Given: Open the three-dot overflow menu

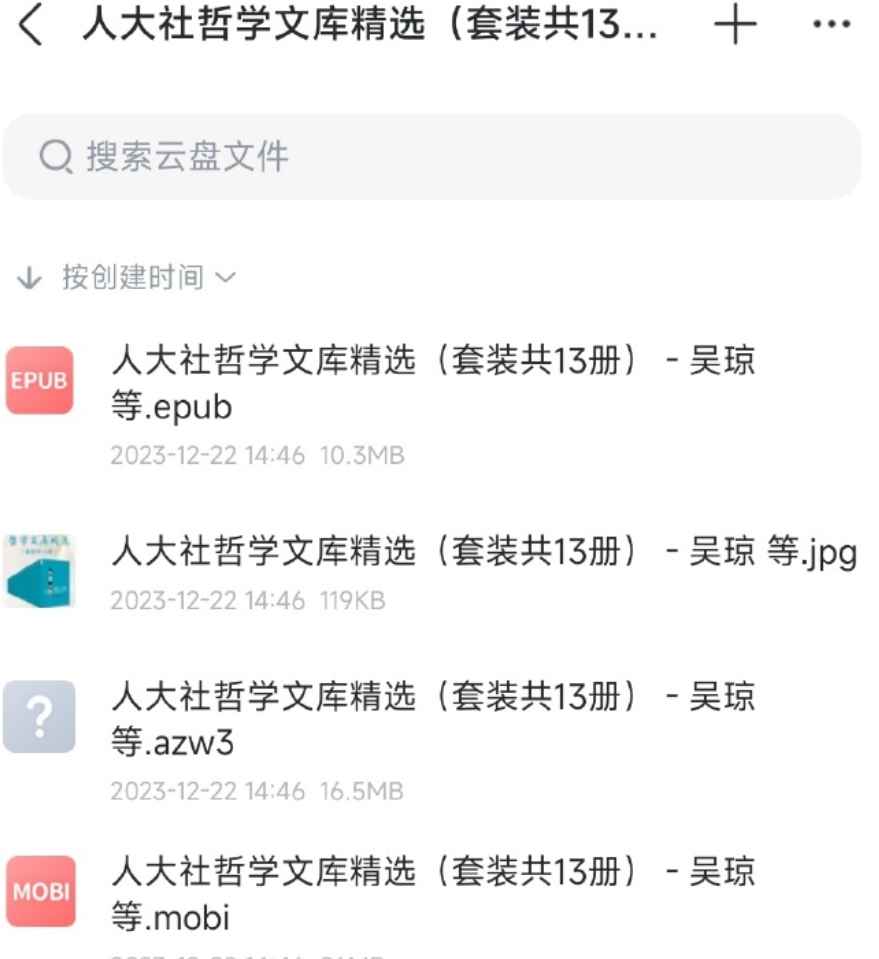Looking at the screenshot, I should click(x=831, y=26).
